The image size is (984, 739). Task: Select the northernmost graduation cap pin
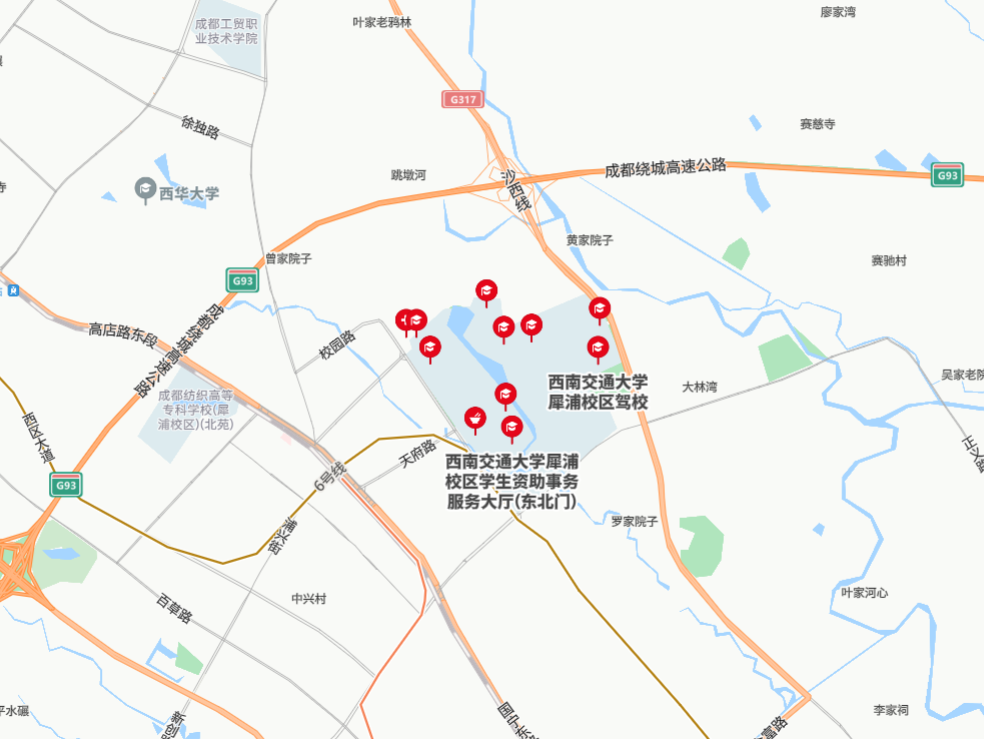tap(486, 291)
